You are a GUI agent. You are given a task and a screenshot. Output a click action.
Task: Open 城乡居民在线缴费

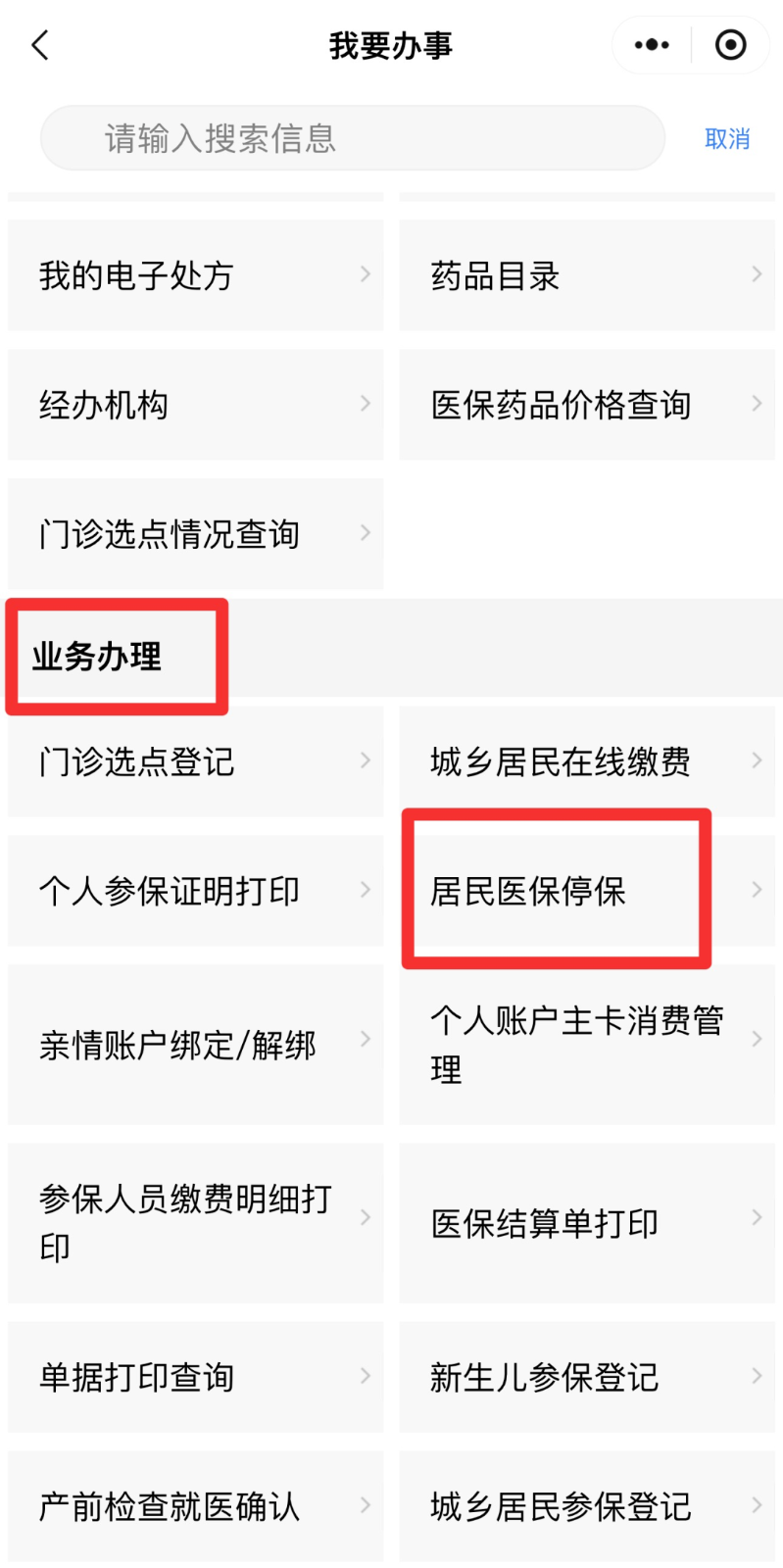point(586,761)
